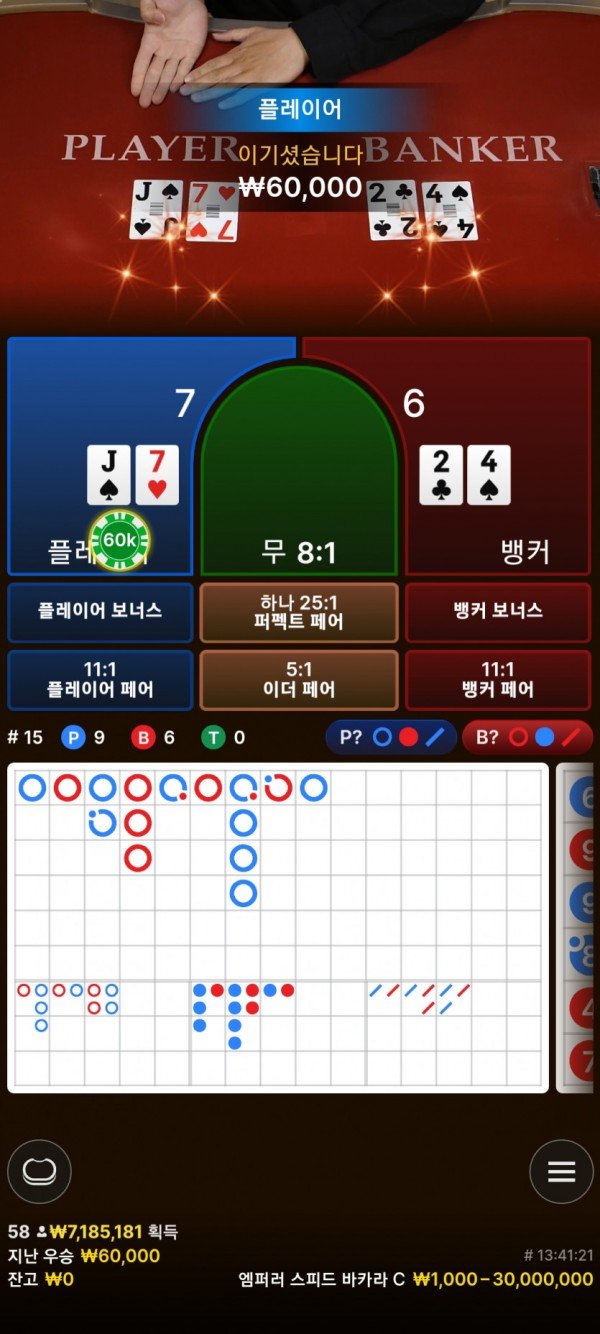
Task: Select the 플레이어 보너스 side bet
Action: point(100,611)
